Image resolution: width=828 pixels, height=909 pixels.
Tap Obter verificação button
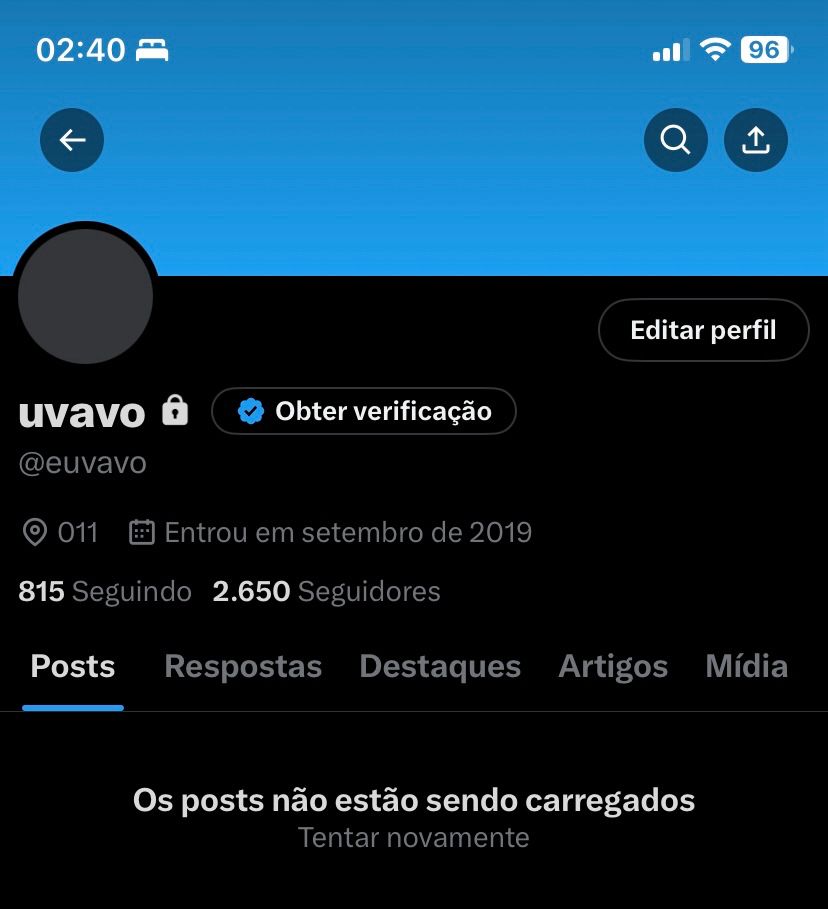coord(364,411)
